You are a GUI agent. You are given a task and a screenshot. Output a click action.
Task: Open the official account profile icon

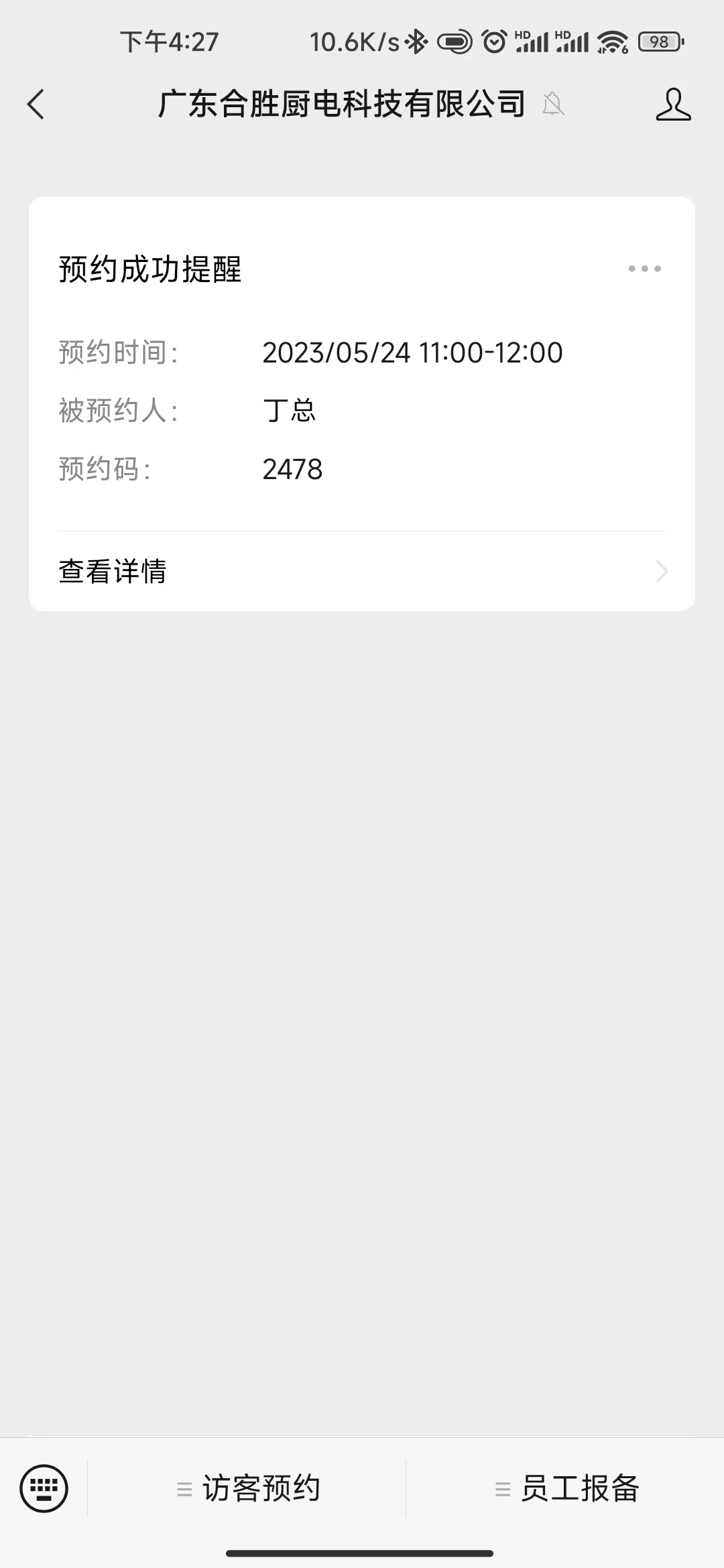coord(672,105)
